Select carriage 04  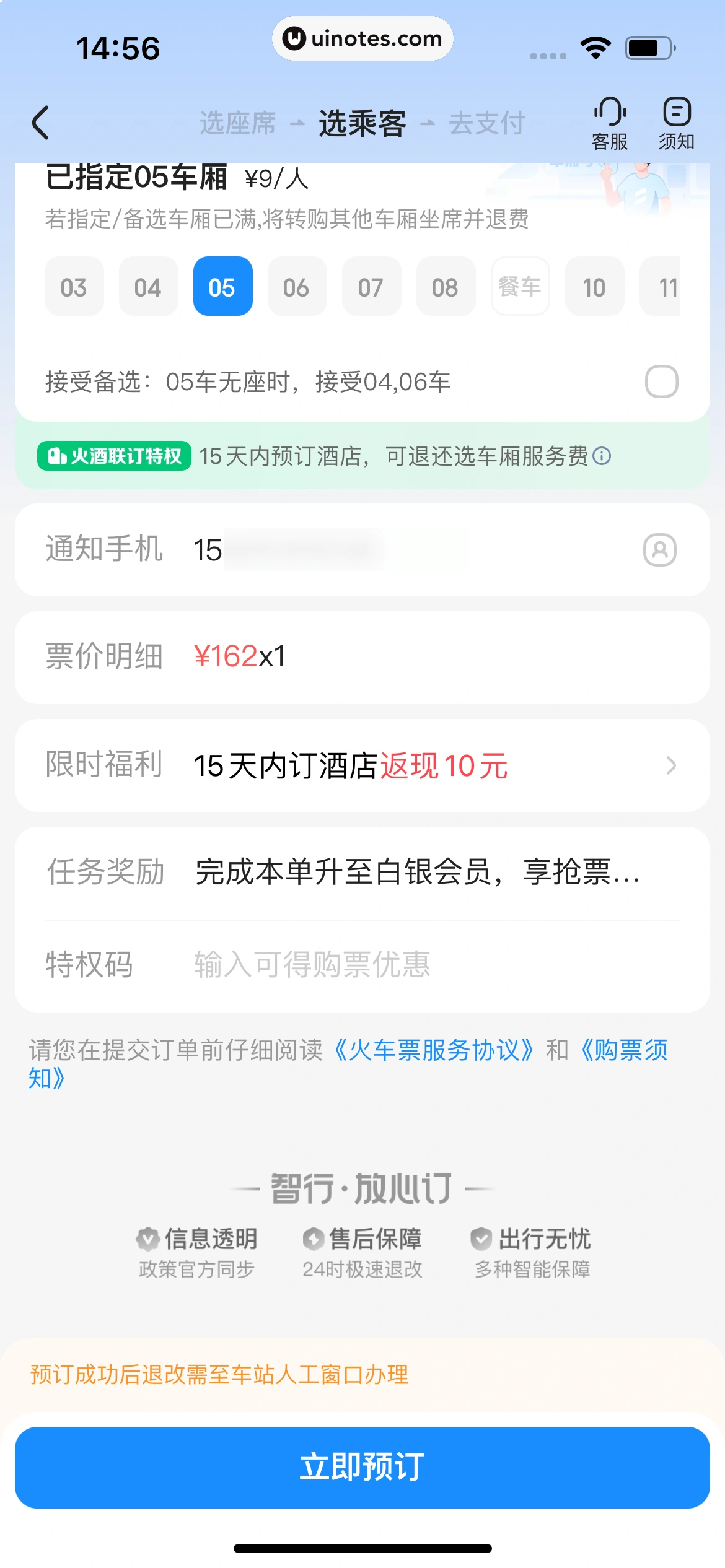(x=148, y=287)
